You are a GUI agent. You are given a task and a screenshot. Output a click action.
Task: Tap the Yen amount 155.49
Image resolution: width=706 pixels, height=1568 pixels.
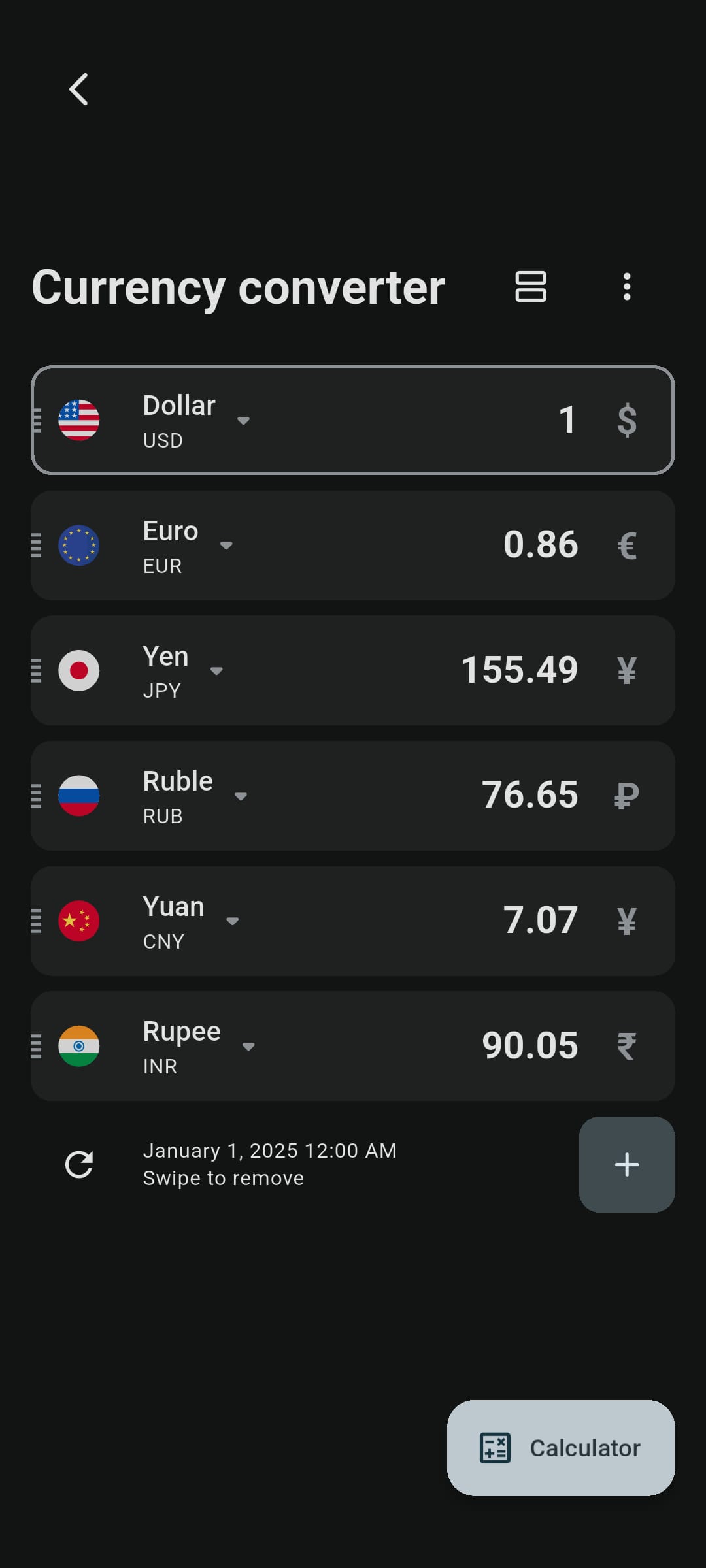519,670
